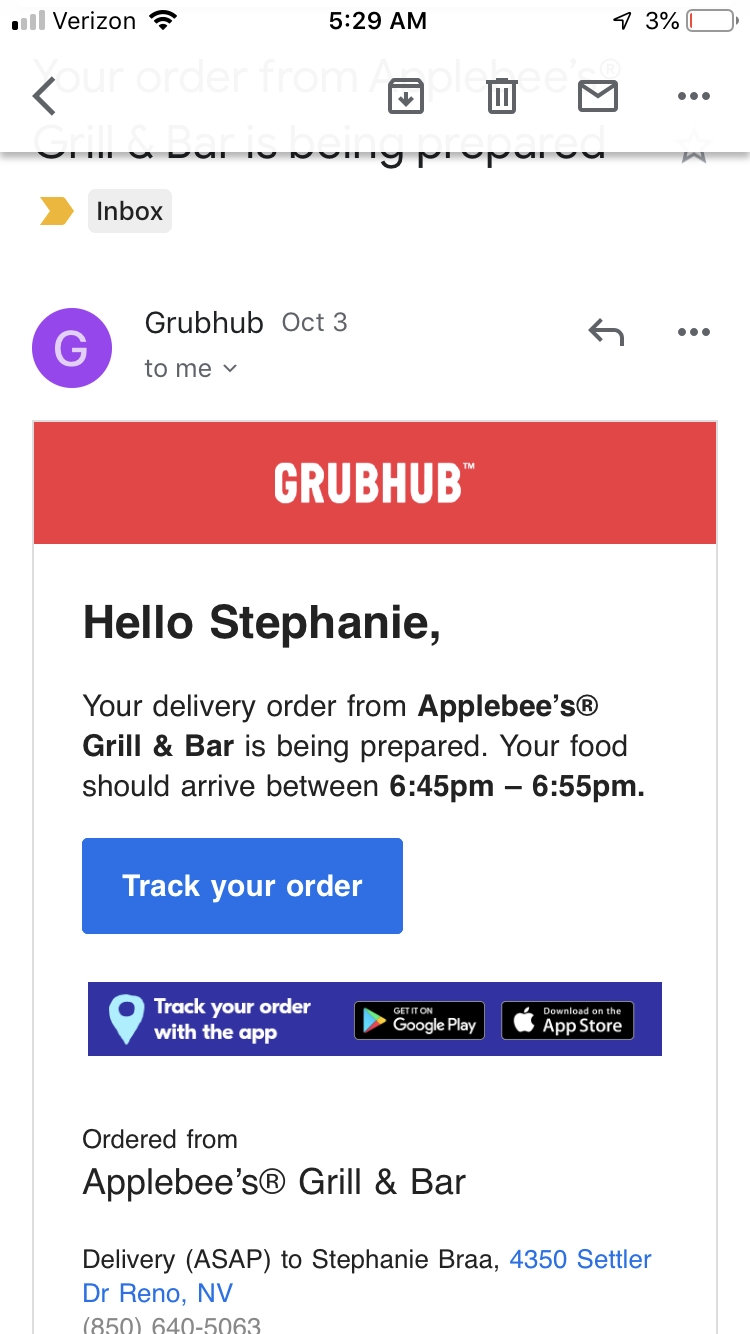Open message options via three-dot icon beside reply

pos(694,331)
